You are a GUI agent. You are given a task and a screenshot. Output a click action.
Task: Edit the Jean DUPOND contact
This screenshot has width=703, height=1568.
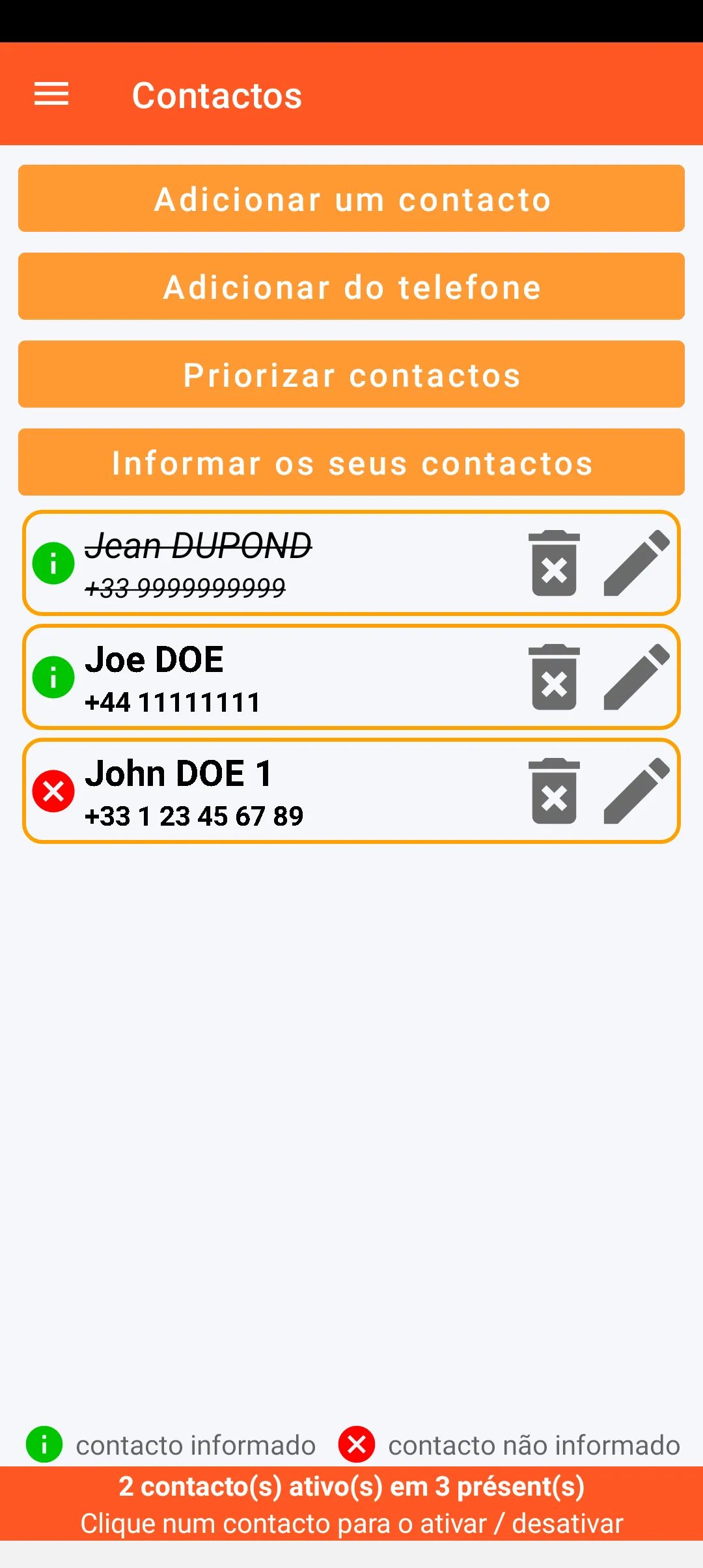(636, 563)
